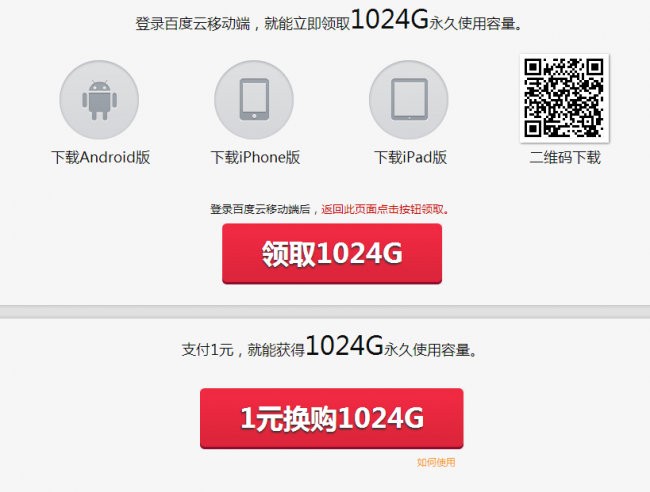Download the Android version
650x492 pixels.
click(x=99, y=100)
